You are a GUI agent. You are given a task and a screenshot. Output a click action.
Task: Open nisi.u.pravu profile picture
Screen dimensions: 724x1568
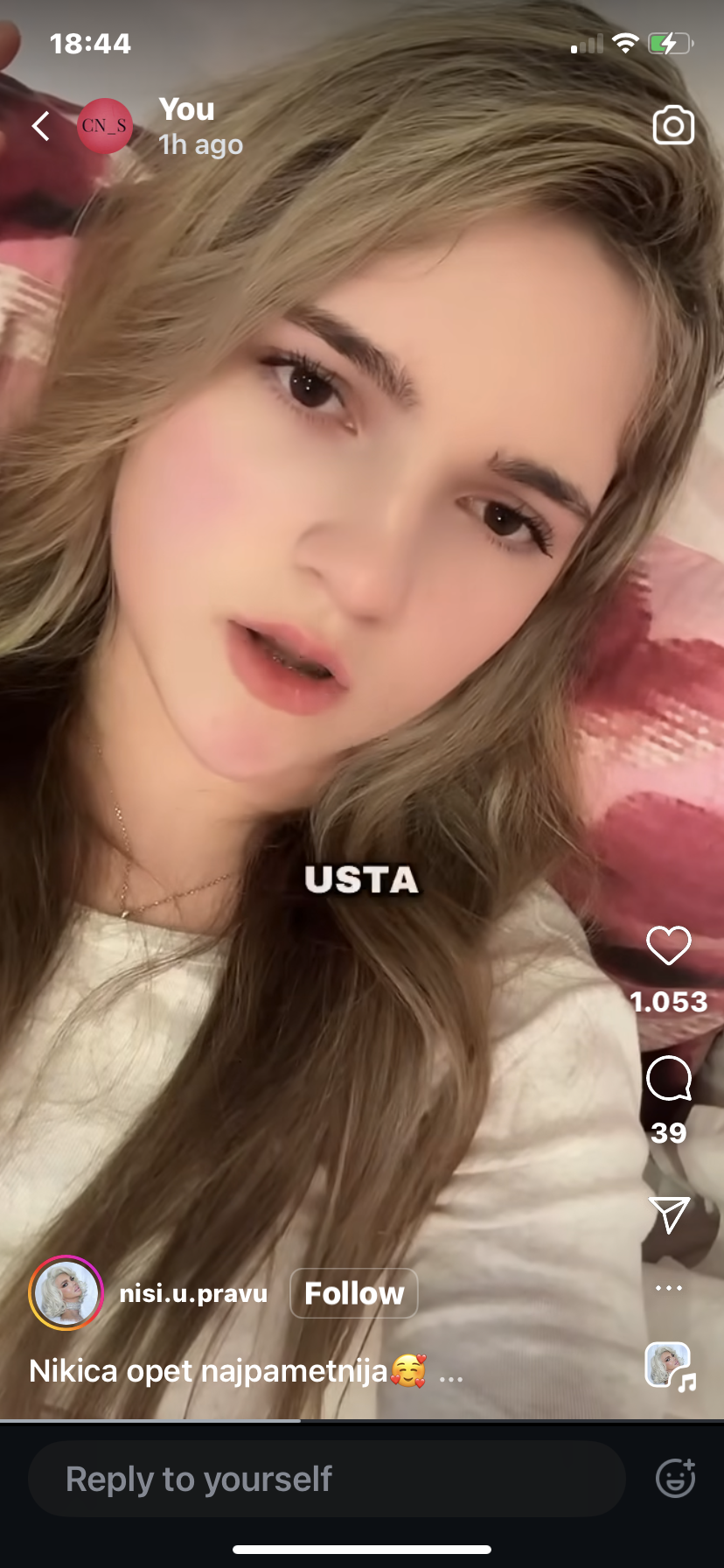[66, 1293]
